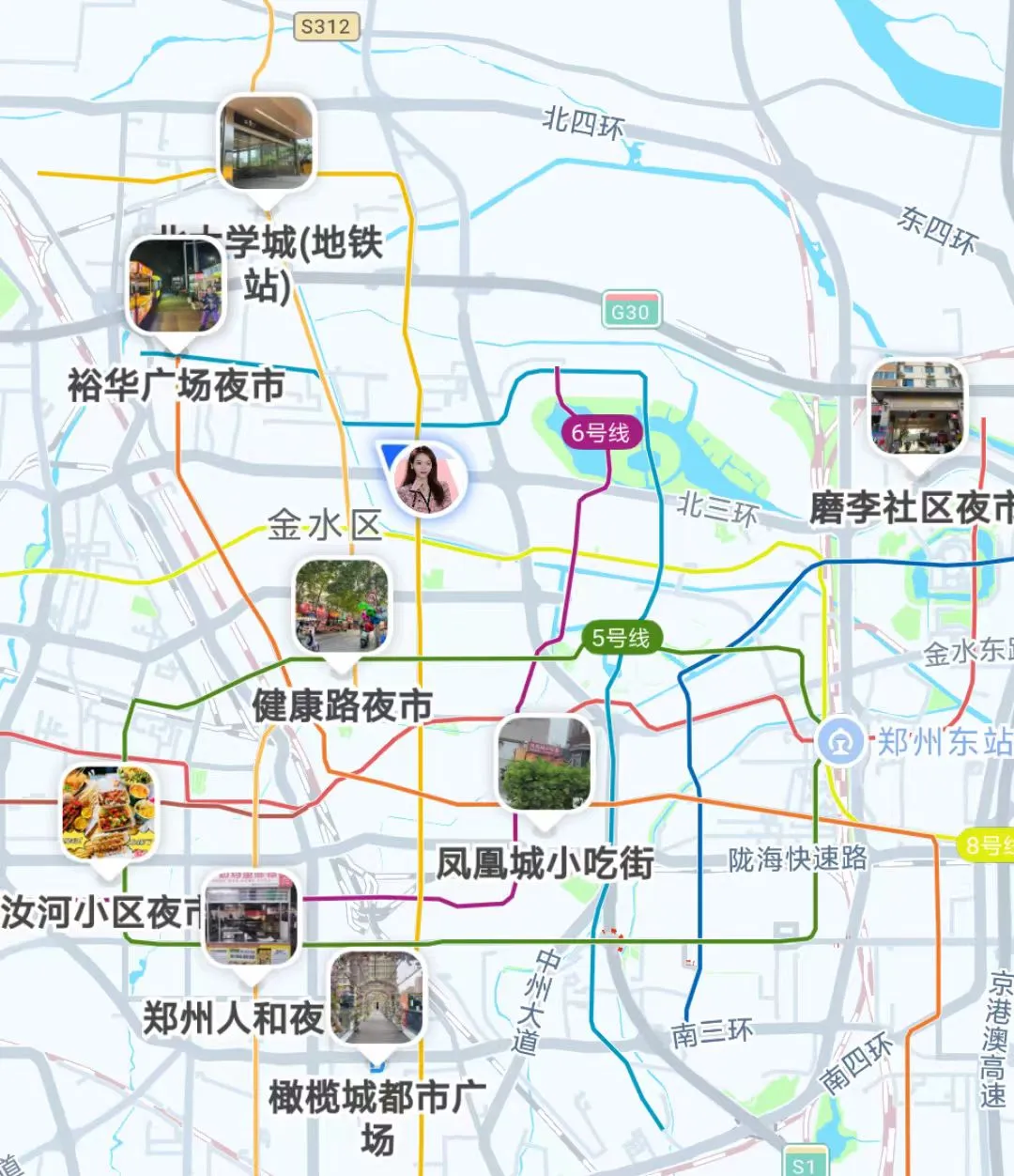Open the 郑州人和夜市 photo marker
Viewport: 1014px width, 1176px height.
coord(252,919)
